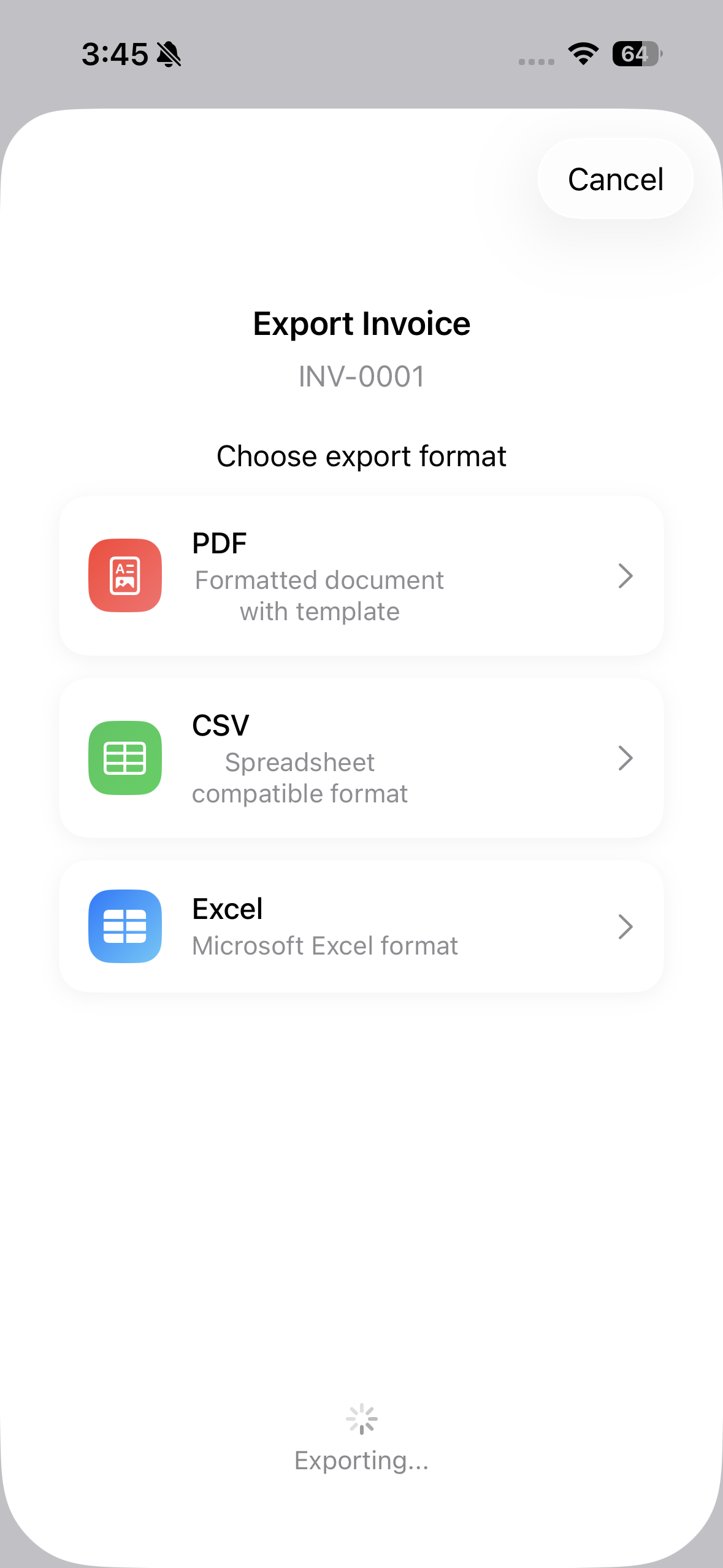Tap the muted notifications bell icon
The height and width of the screenshot is (1568, 723).
click(167, 54)
